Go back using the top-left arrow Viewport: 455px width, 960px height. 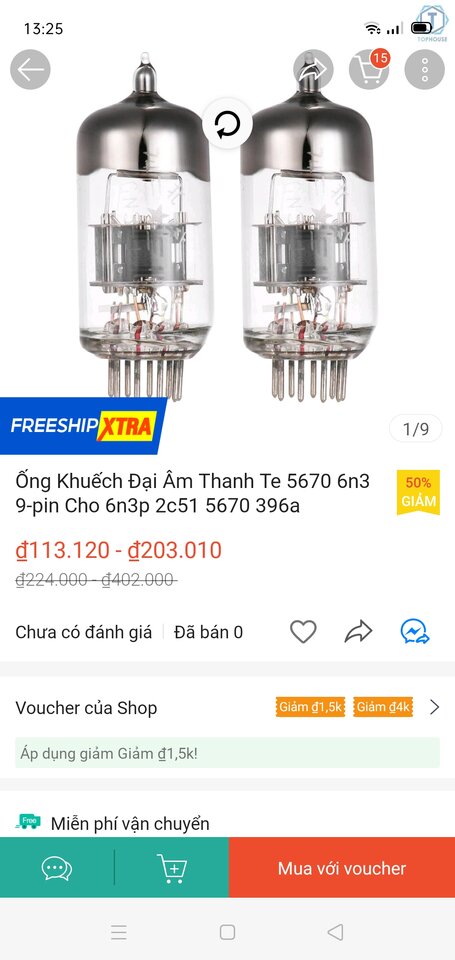[30, 70]
